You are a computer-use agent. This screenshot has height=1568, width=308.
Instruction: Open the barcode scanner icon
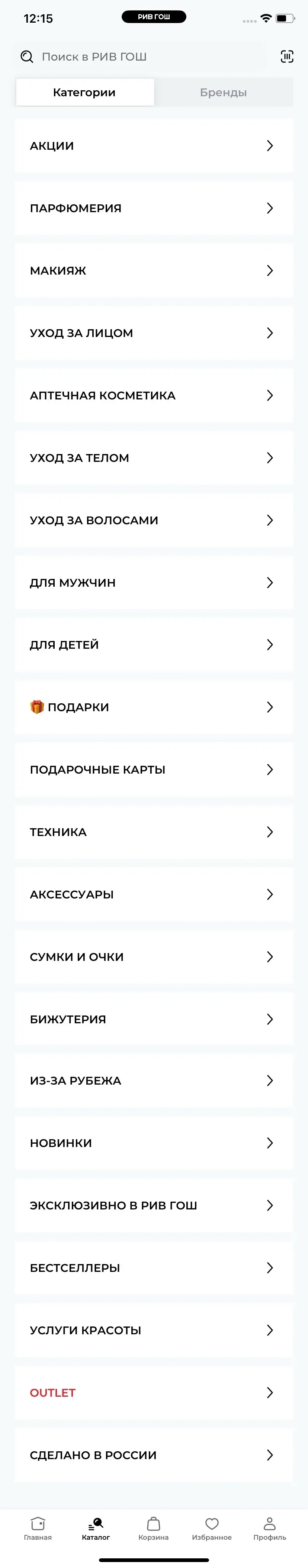coord(287,56)
